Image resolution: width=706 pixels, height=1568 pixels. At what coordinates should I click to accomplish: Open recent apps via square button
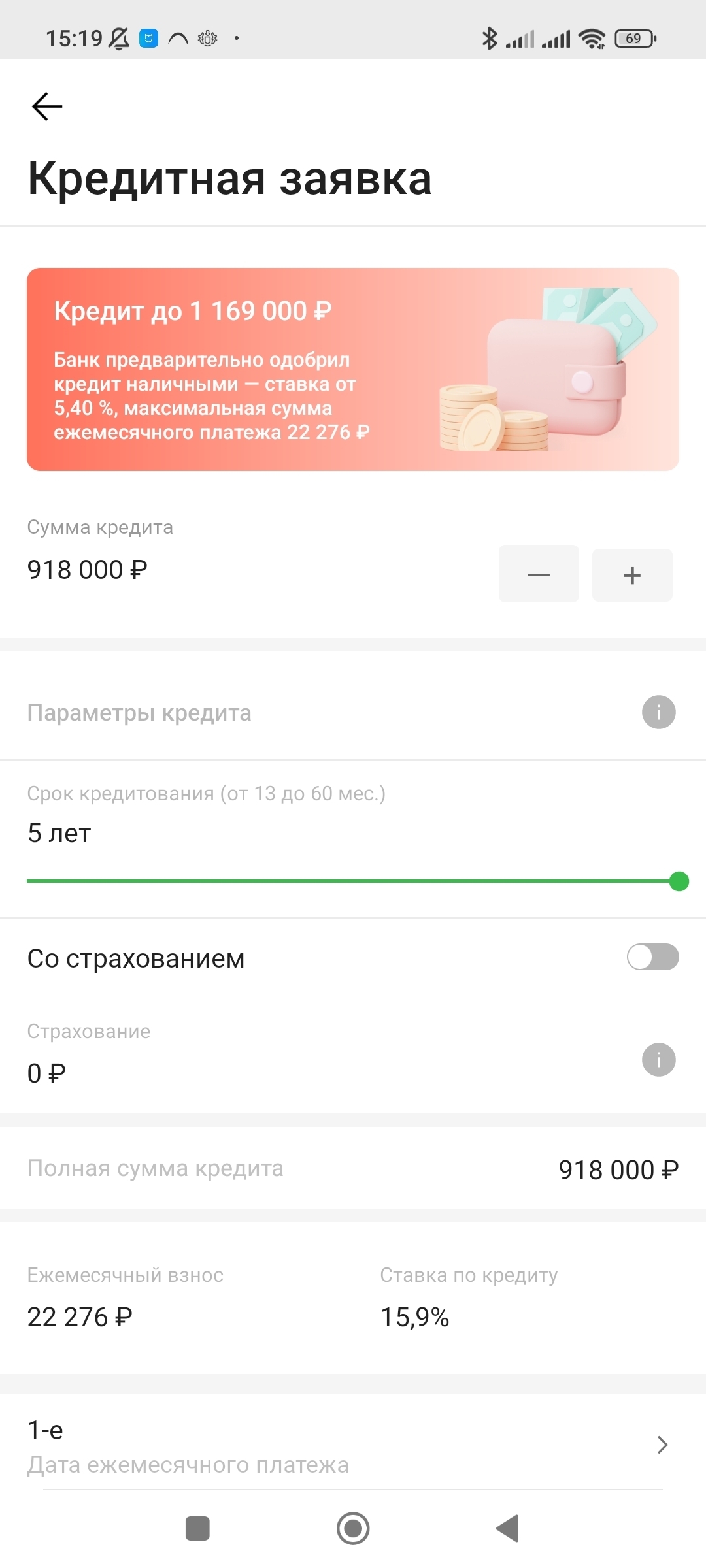pos(197,1528)
